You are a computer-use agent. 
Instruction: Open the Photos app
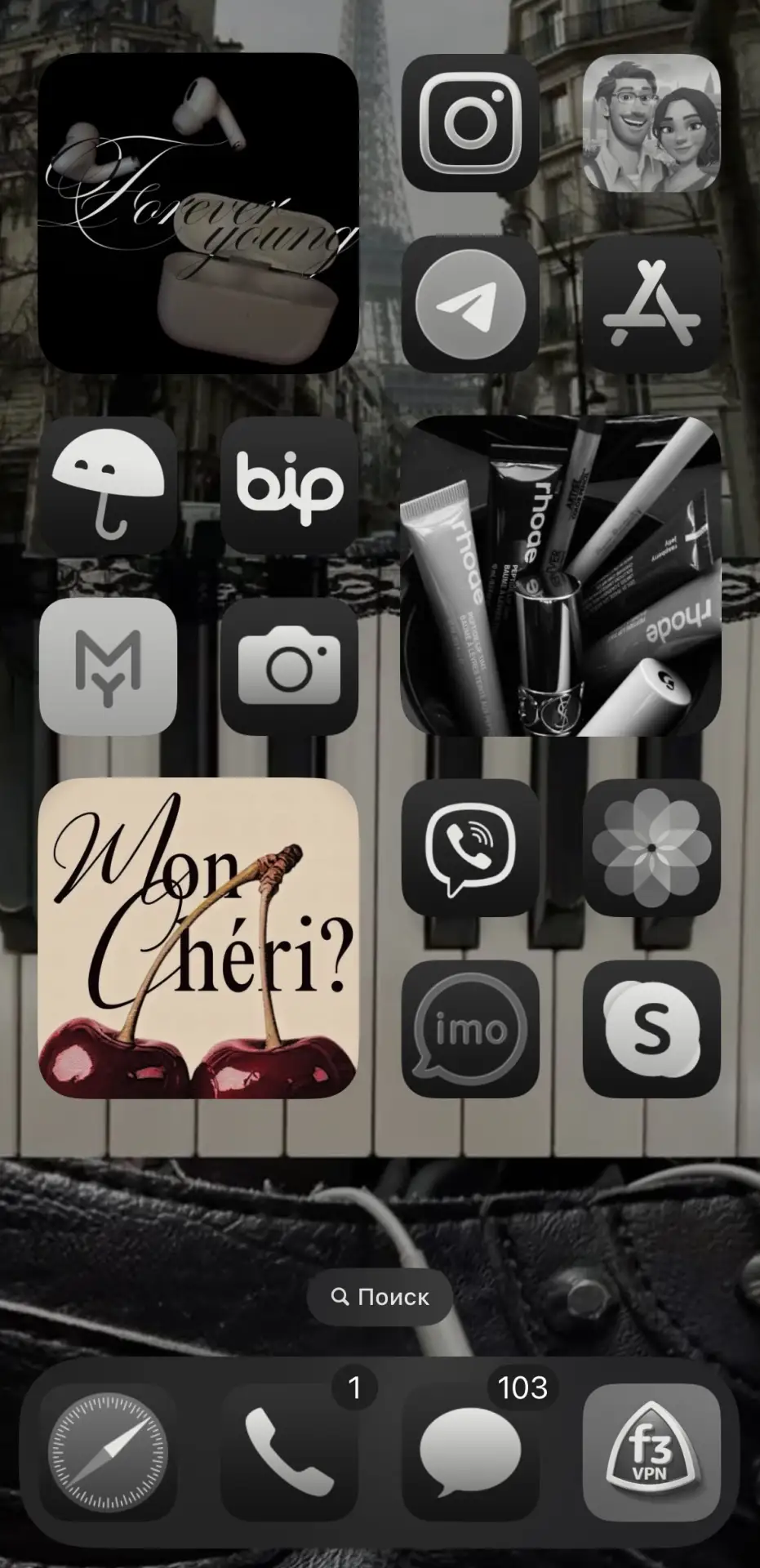click(651, 848)
